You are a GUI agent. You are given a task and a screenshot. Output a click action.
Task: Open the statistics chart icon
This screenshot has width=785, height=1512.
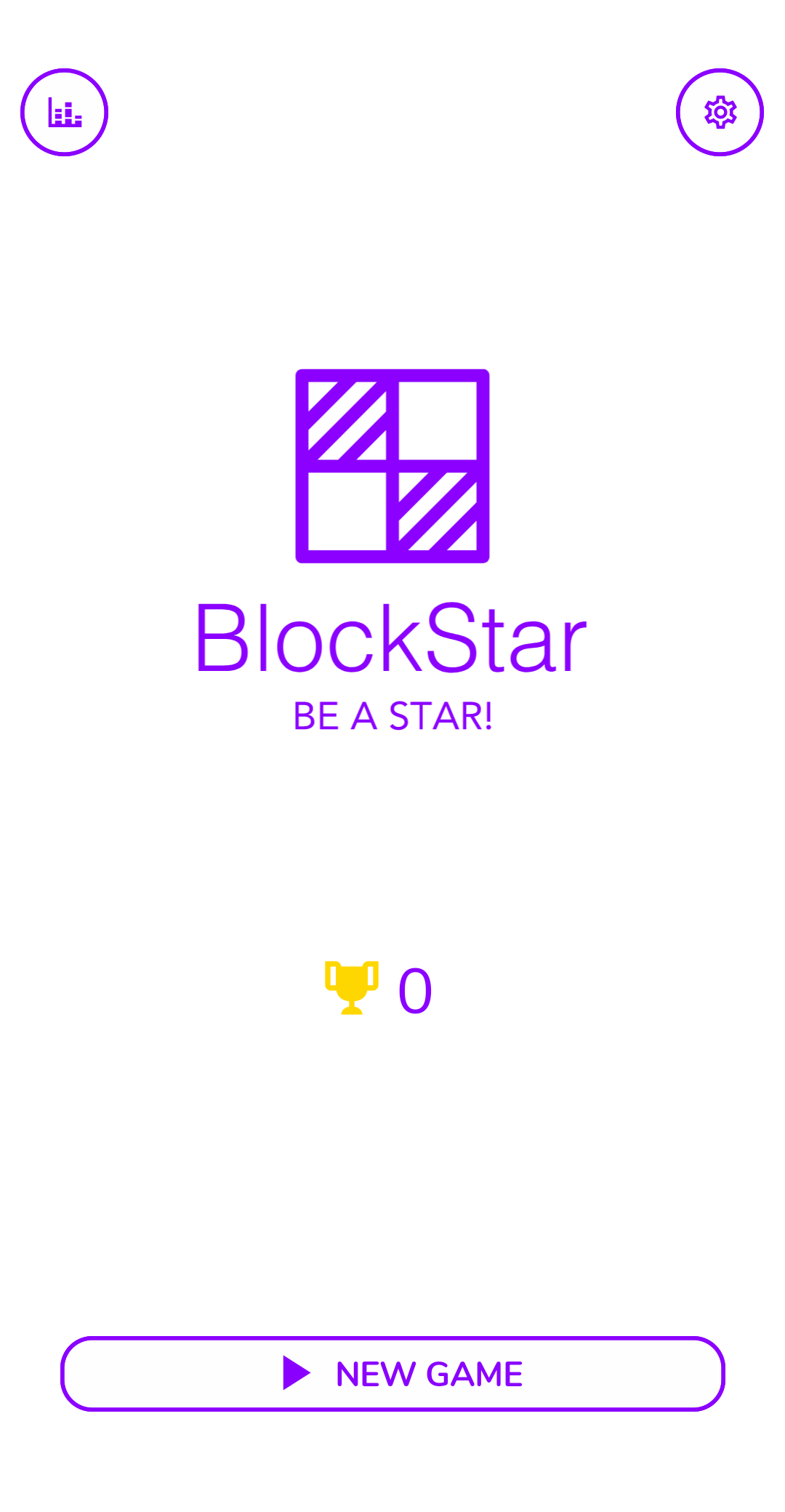[x=64, y=112]
